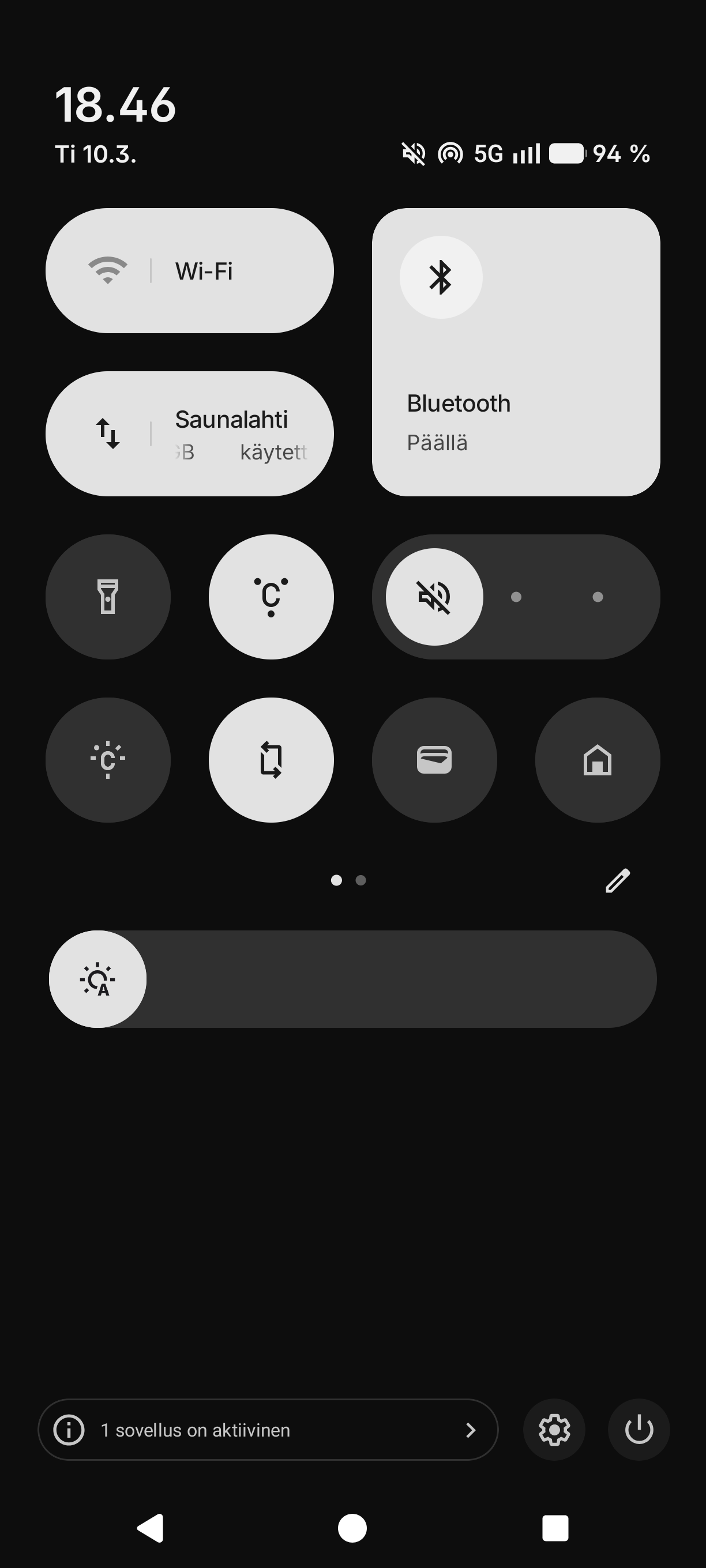
Task: Open the power menu
Action: [639, 1429]
